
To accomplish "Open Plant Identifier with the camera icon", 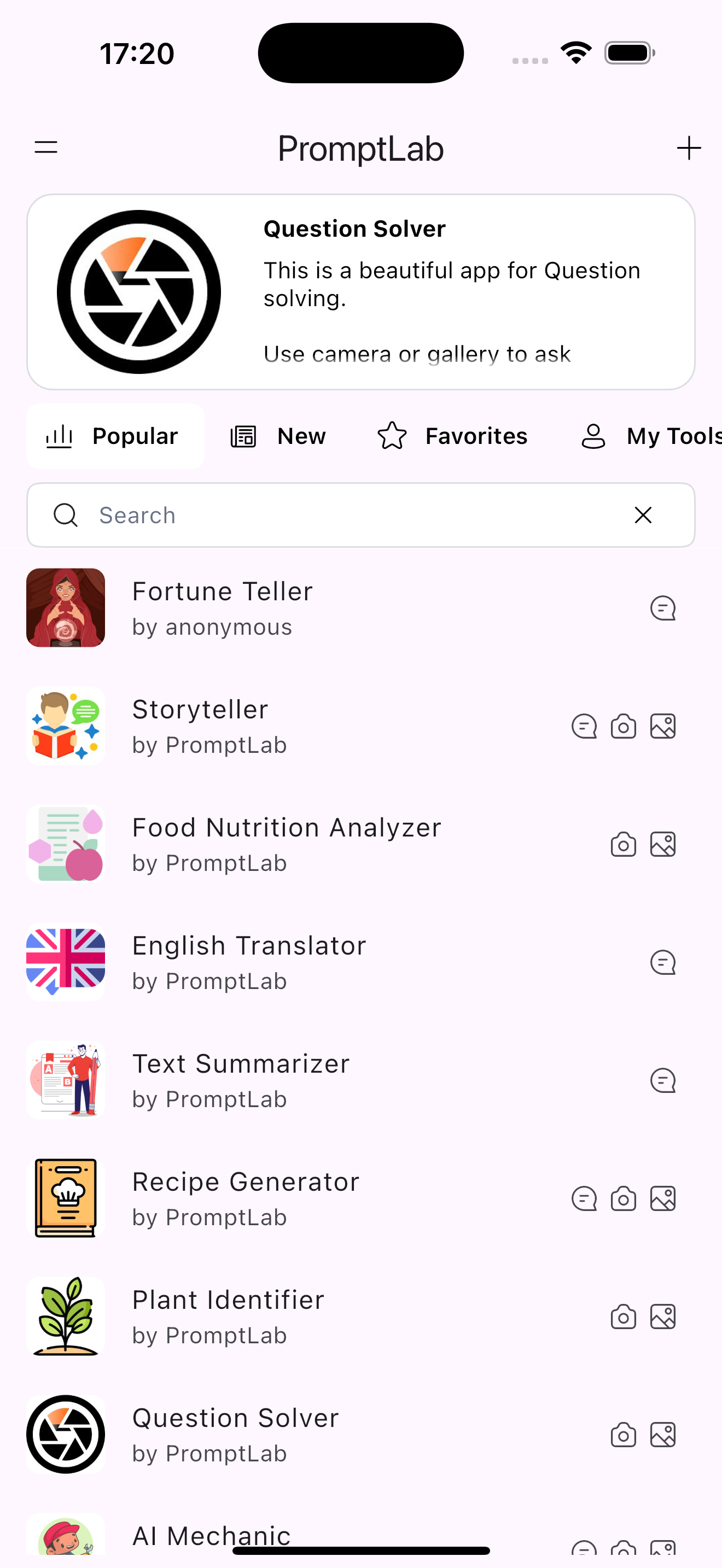I will [x=624, y=1317].
